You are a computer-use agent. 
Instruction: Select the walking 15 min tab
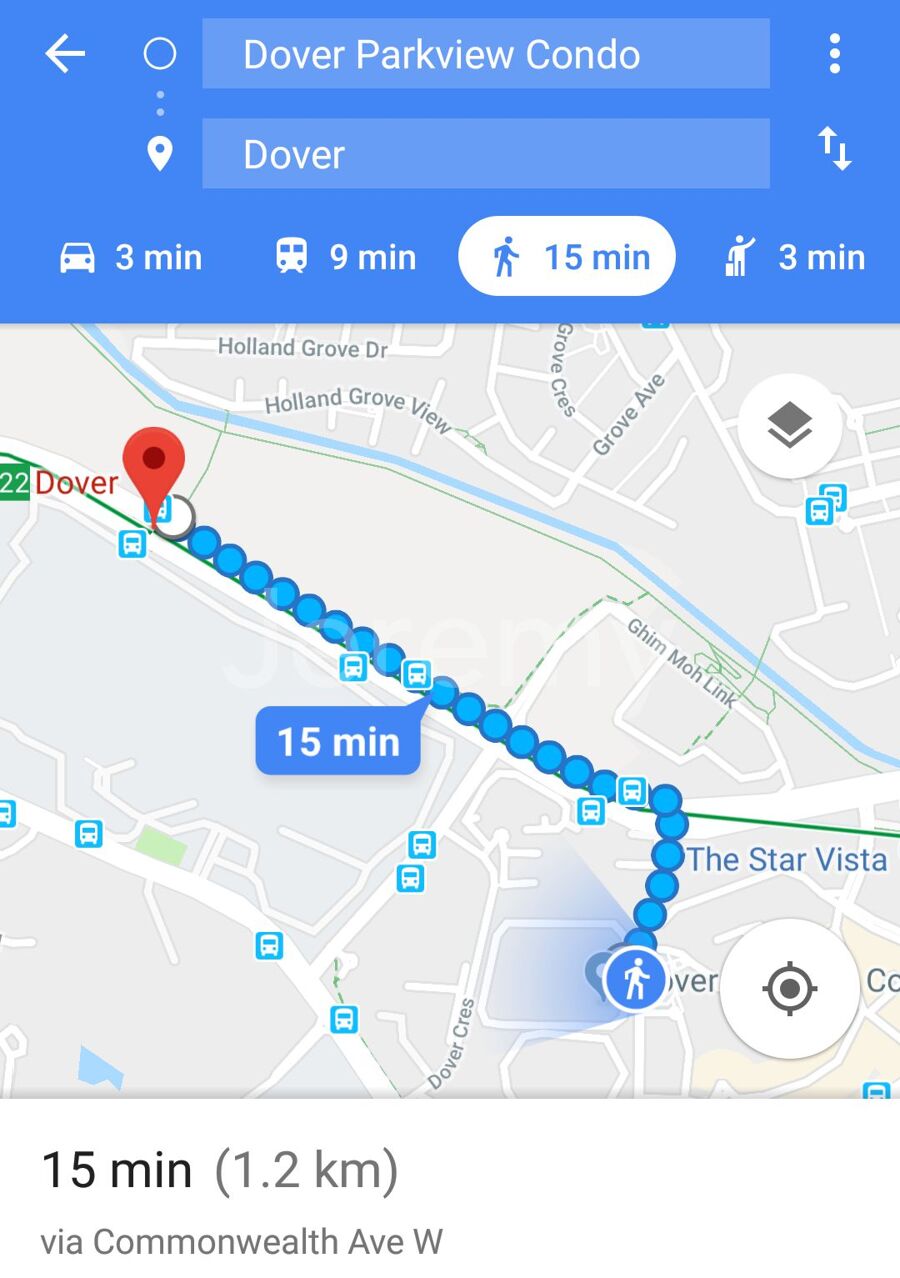click(567, 257)
